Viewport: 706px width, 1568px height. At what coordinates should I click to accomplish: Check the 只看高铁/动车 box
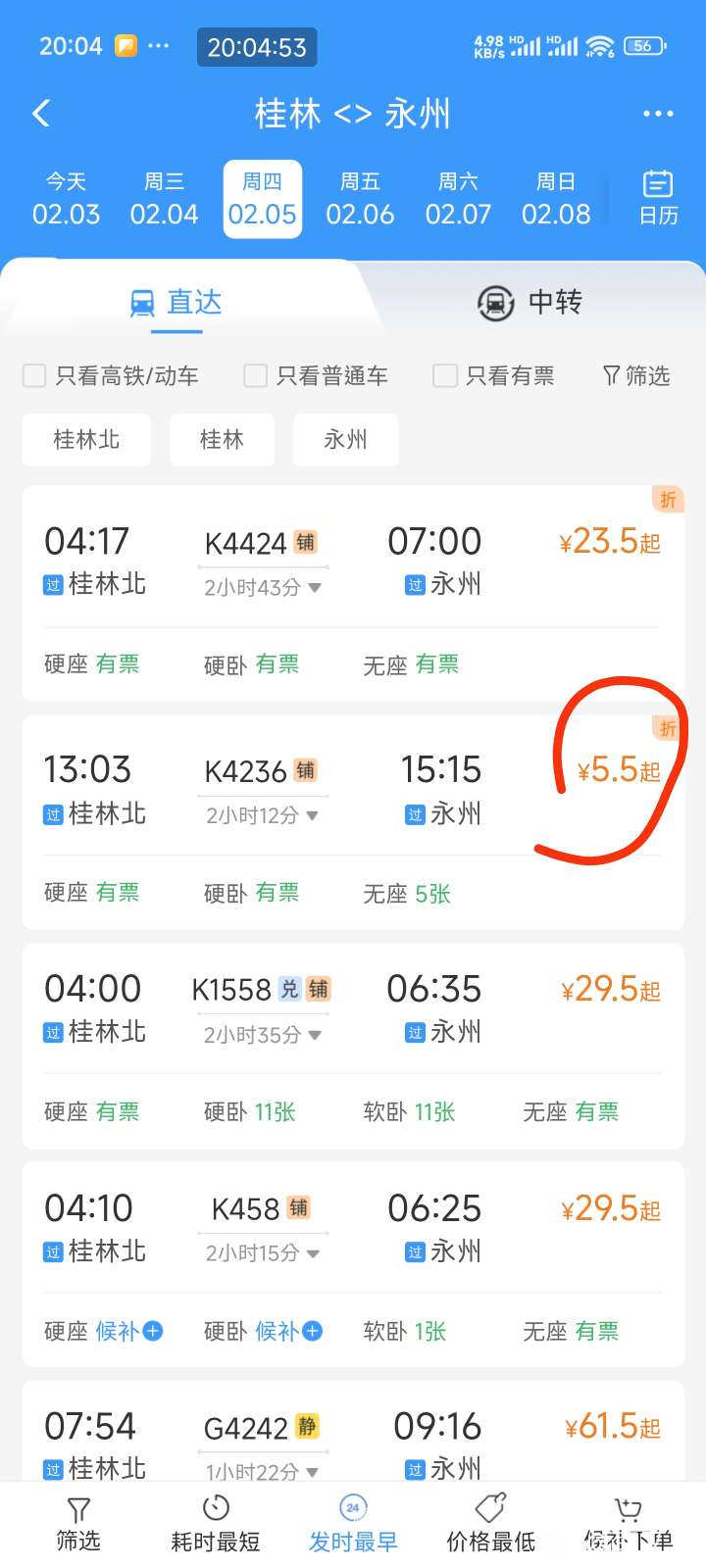coord(35,375)
